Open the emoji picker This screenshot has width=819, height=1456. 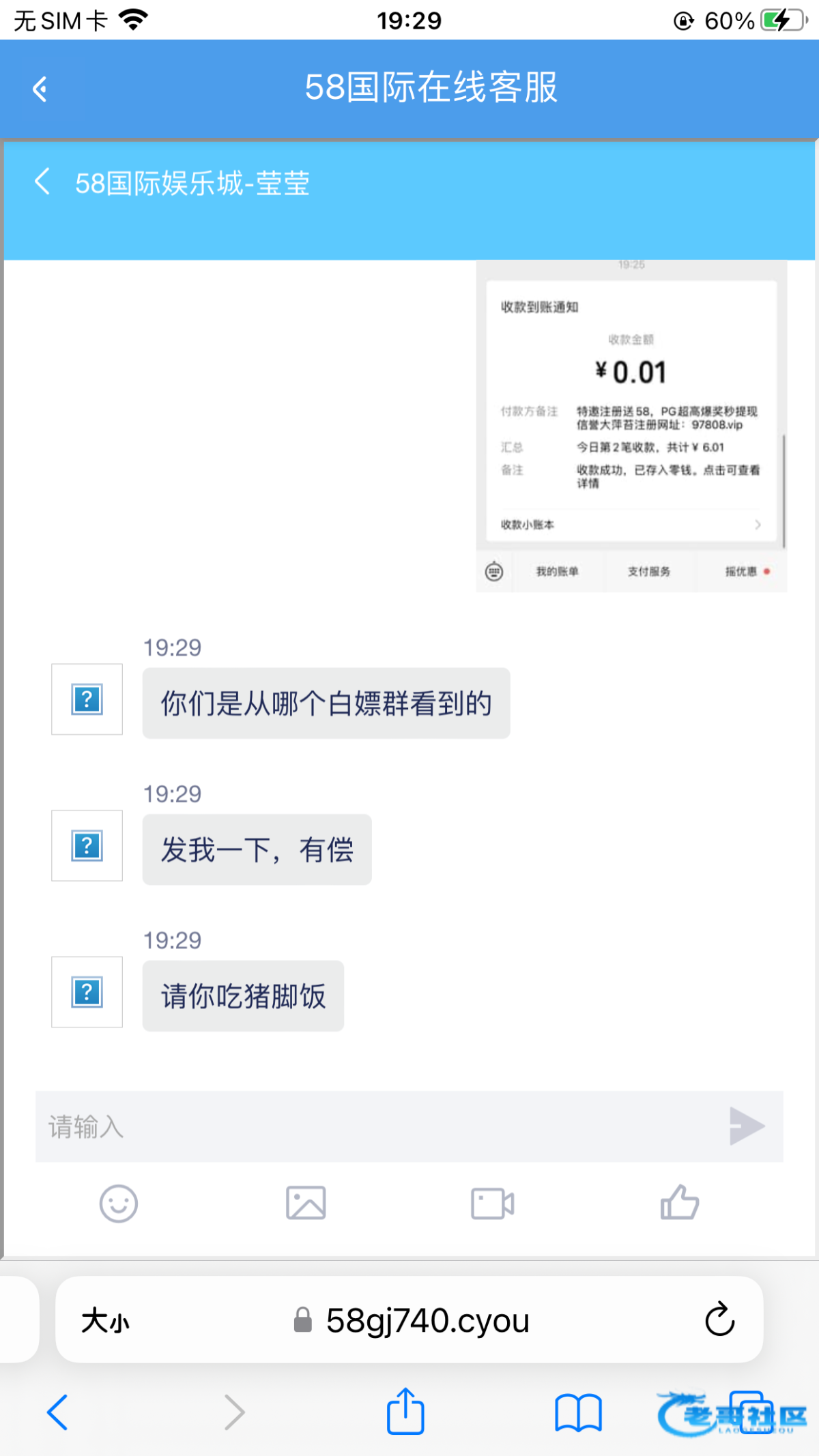[119, 1204]
